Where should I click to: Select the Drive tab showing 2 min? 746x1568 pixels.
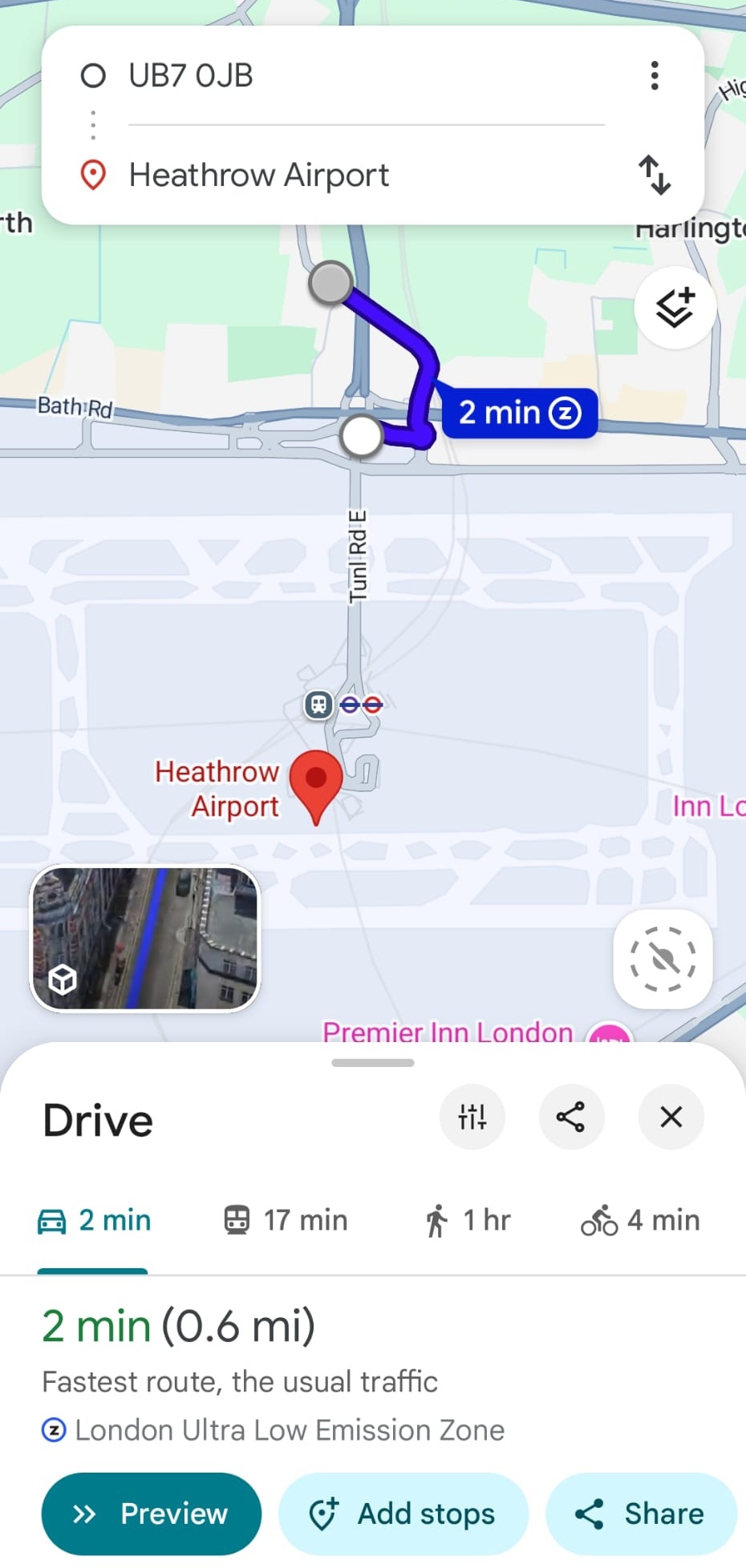pyautogui.click(x=93, y=1219)
